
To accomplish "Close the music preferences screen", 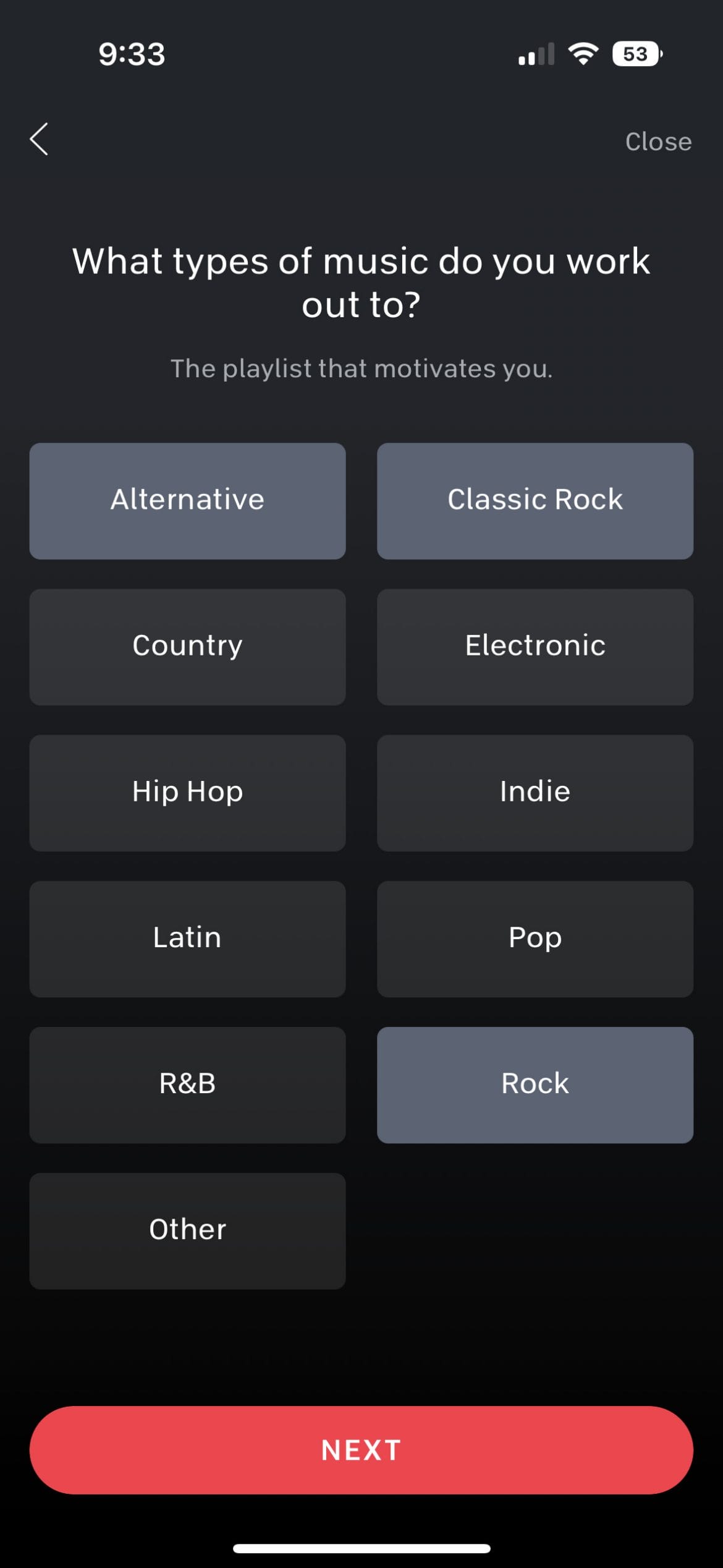I will (658, 142).
